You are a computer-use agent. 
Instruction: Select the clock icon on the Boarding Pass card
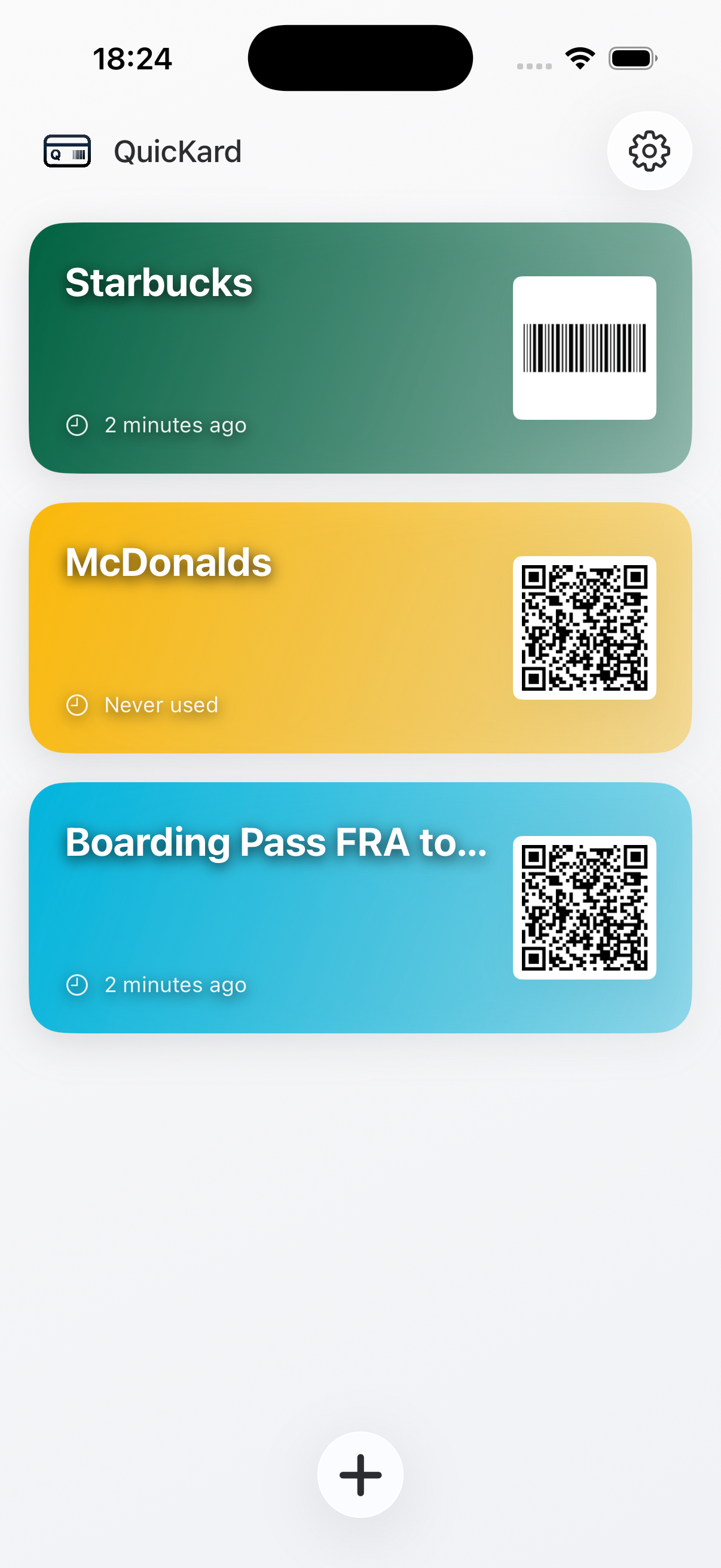pos(78,984)
